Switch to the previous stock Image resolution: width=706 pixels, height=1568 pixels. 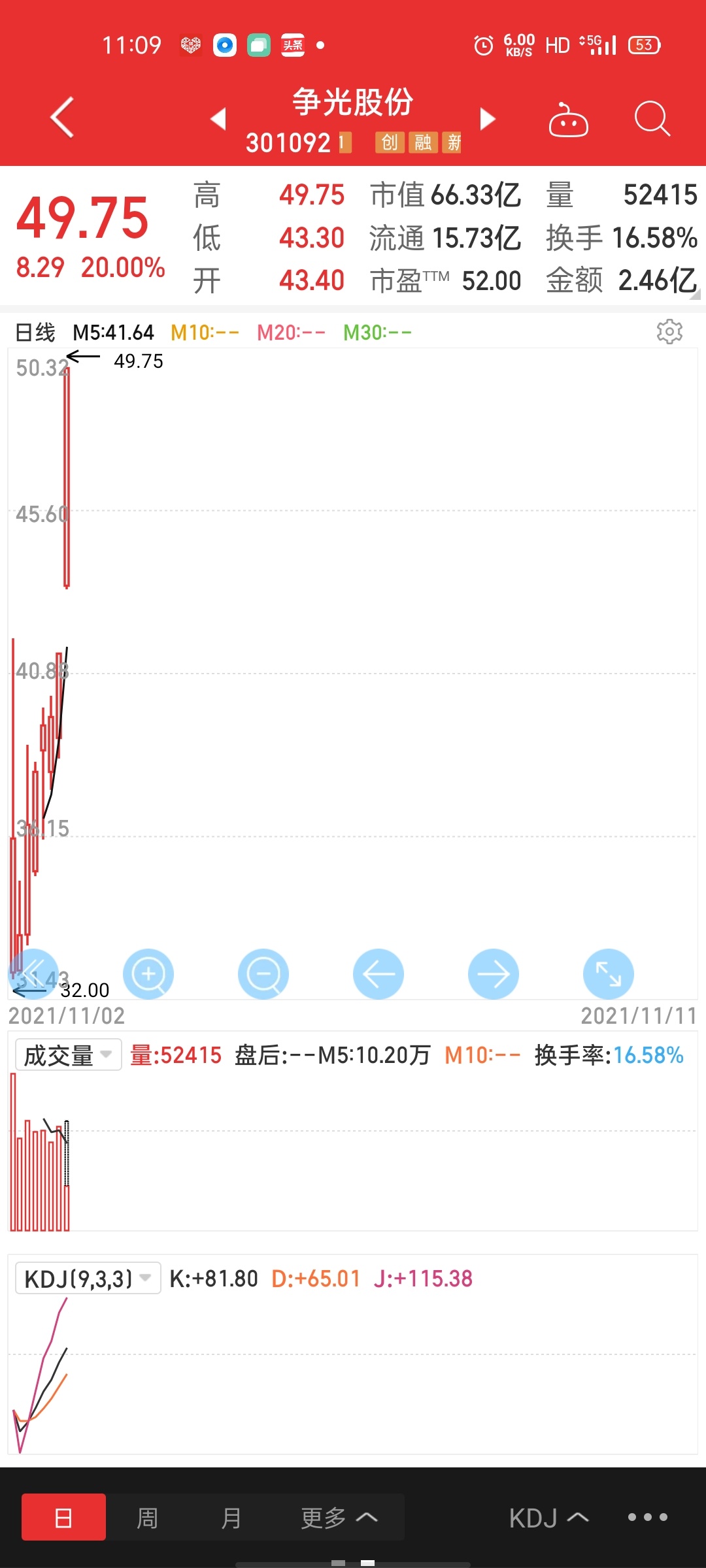click(218, 119)
